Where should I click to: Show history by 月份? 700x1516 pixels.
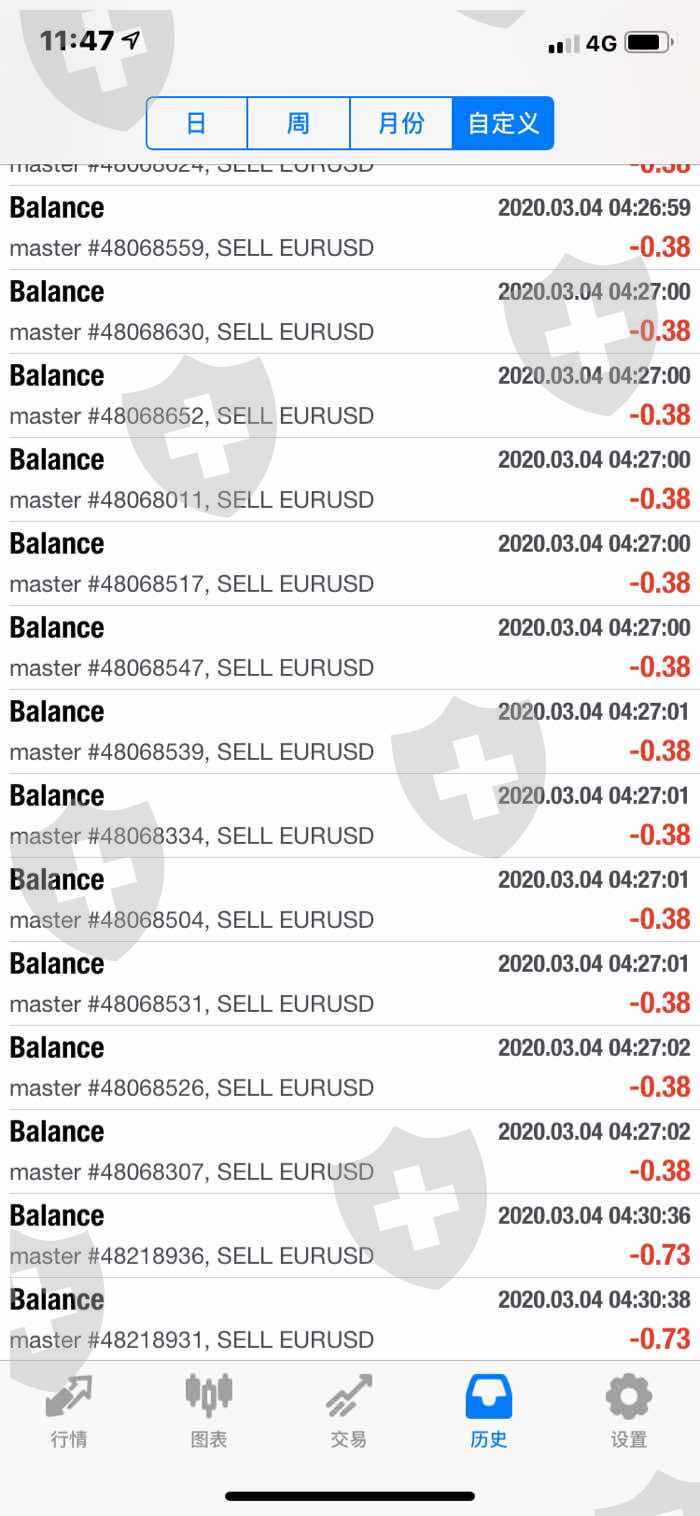tap(401, 123)
